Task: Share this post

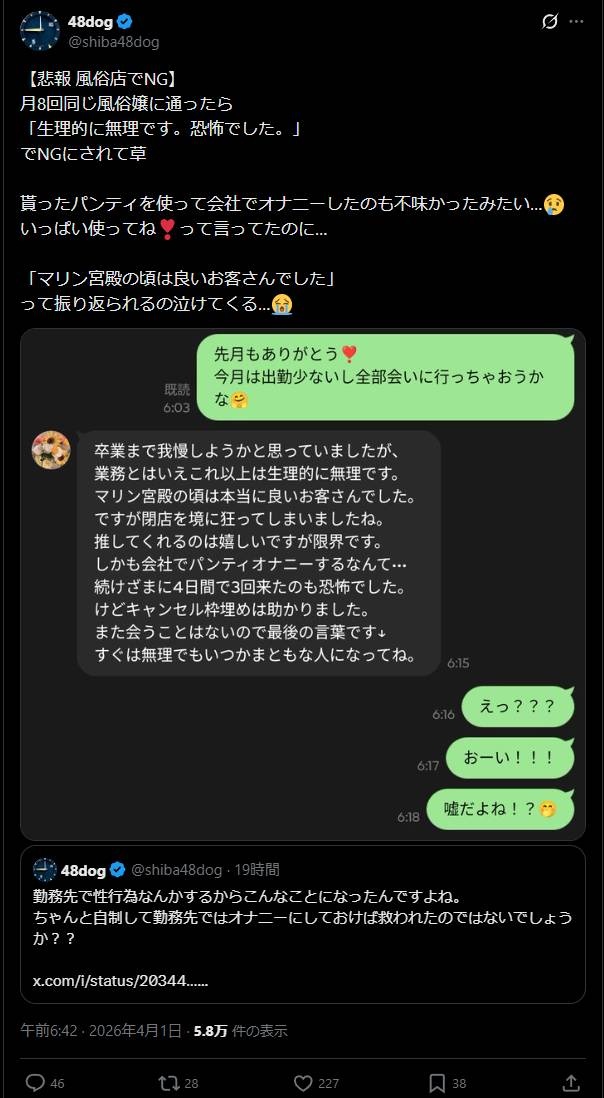Action: 571,1082
